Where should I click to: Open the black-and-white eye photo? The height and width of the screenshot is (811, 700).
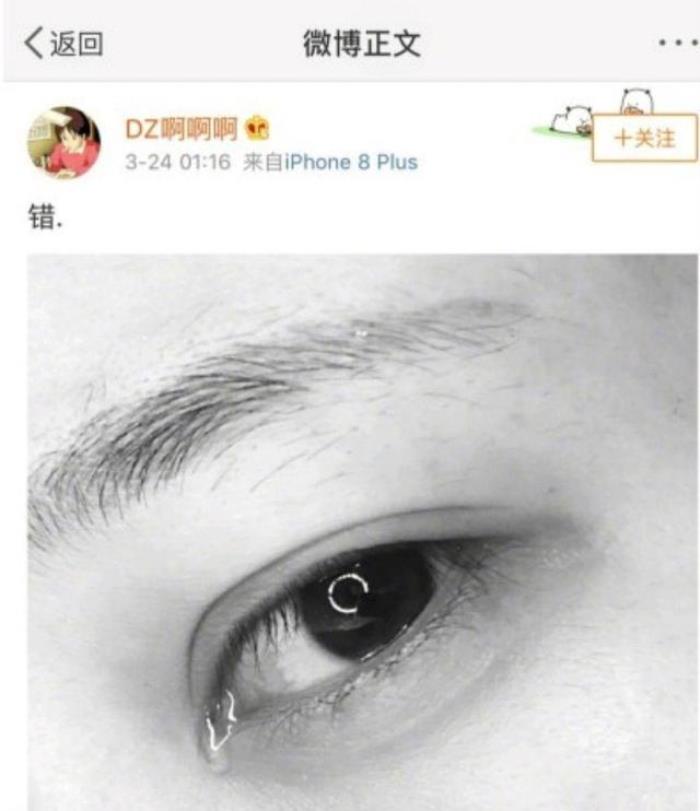[x=362, y=530]
